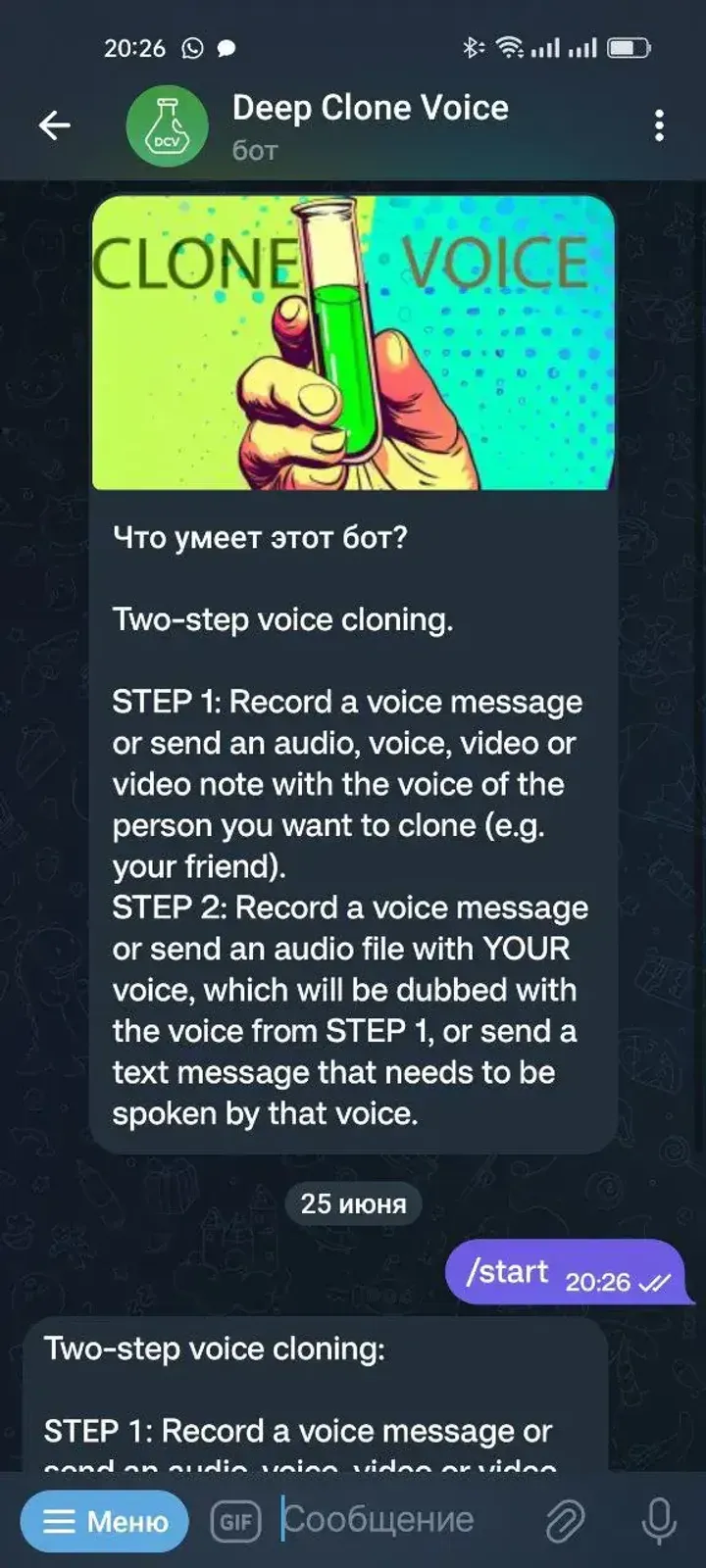Viewport: 706px width, 1568px height.
Task: Open the GIF picker
Action: pos(236,1521)
